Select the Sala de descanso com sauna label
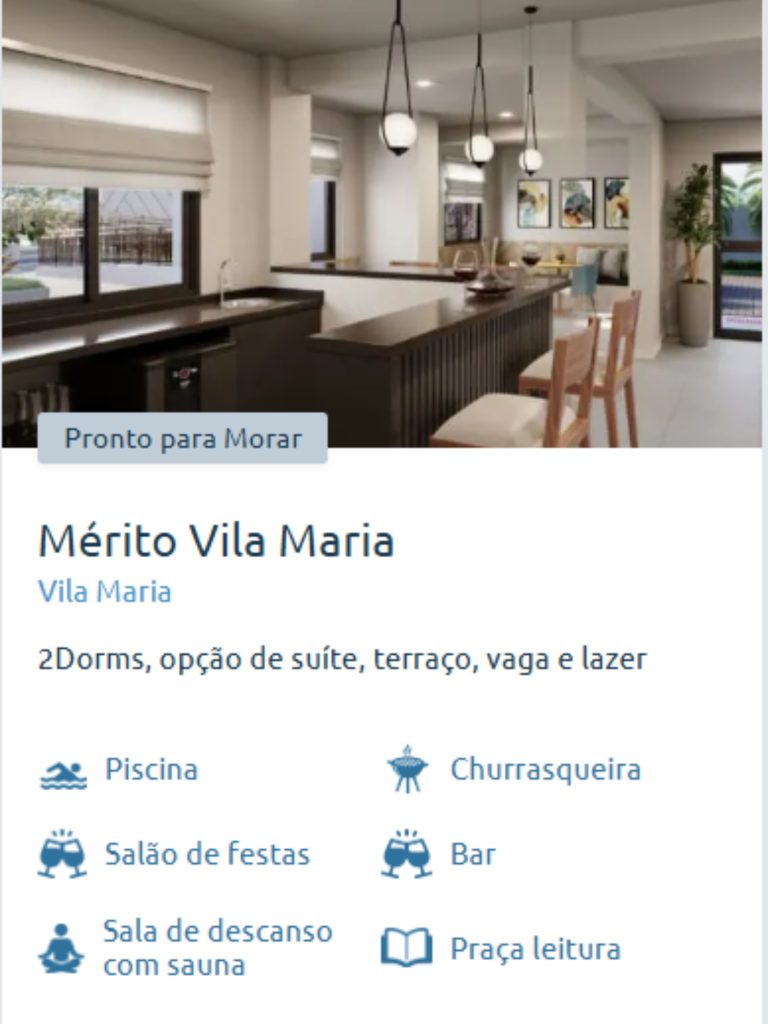 click(x=215, y=946)
